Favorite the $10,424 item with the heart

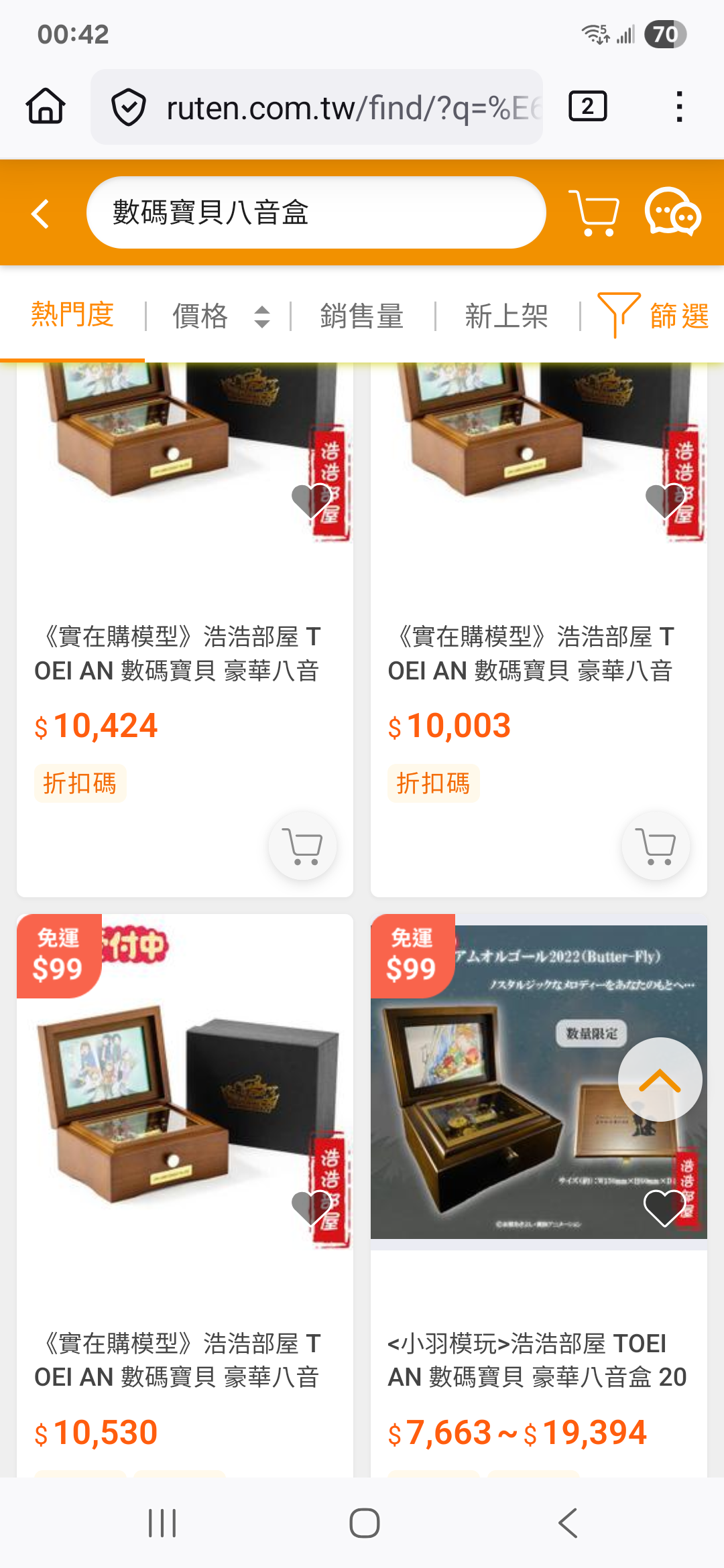[310, 500]
